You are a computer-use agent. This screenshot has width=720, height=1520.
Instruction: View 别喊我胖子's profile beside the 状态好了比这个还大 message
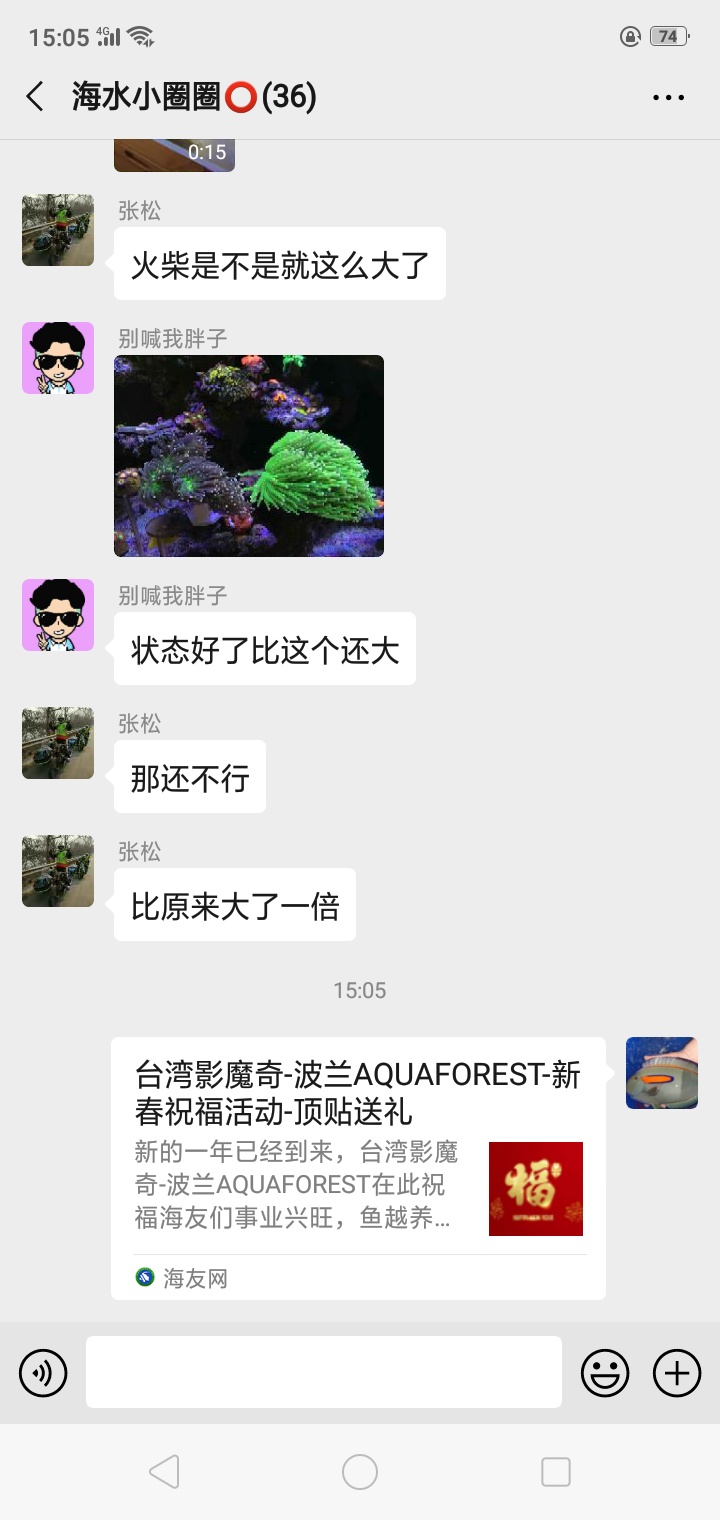click(x=58, y=615)
